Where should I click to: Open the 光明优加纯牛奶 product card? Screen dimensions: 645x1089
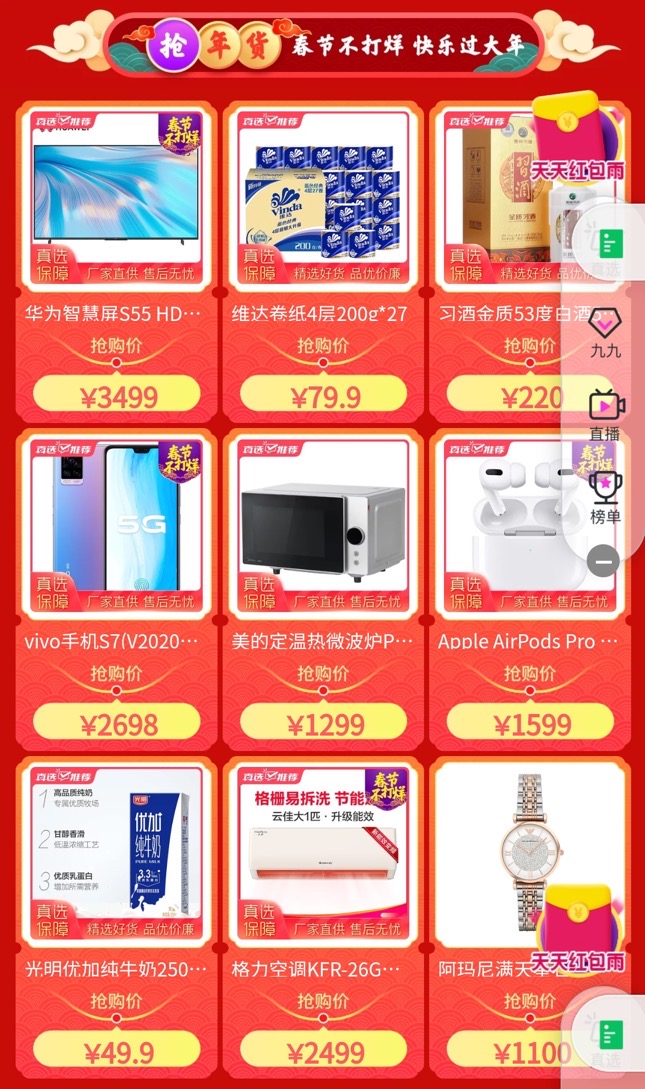tap(116, 917)
